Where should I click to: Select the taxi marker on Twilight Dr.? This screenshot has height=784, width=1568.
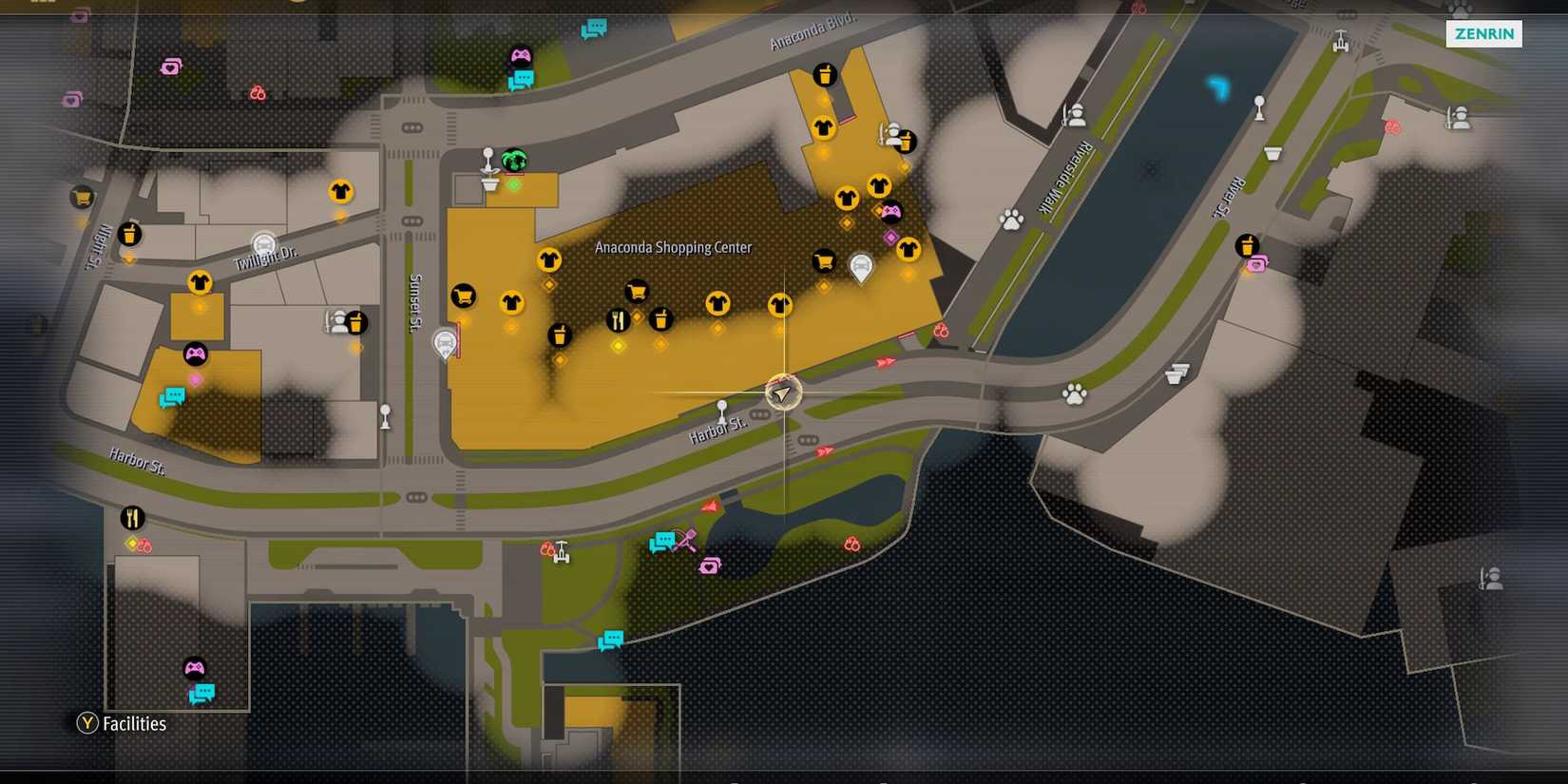point(264,245)
